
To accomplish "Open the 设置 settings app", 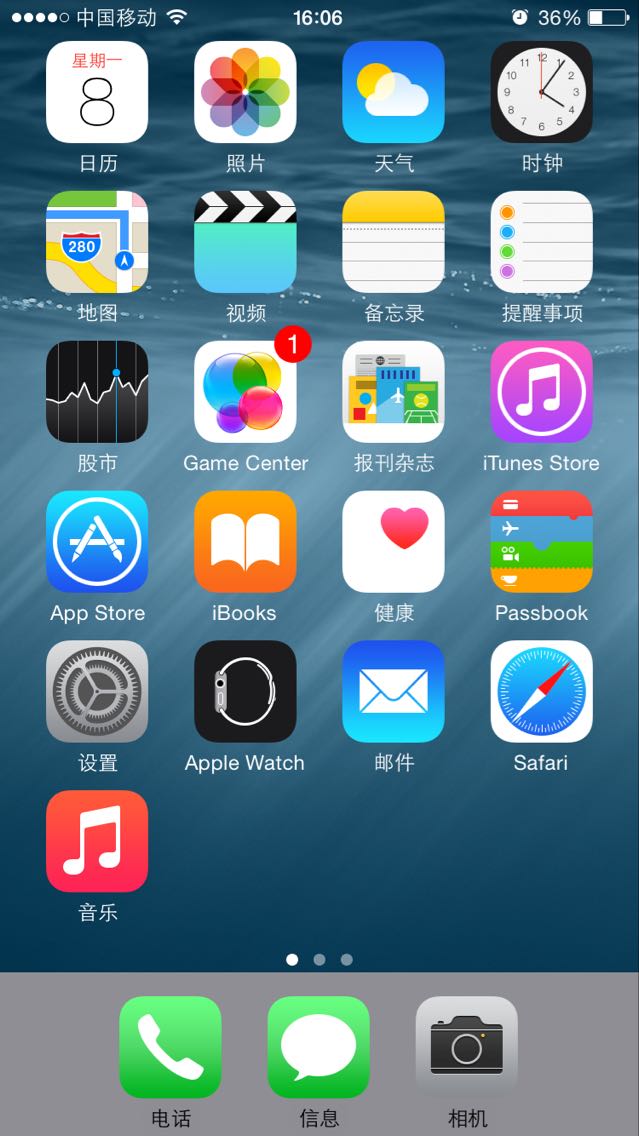I will (97, 692).
